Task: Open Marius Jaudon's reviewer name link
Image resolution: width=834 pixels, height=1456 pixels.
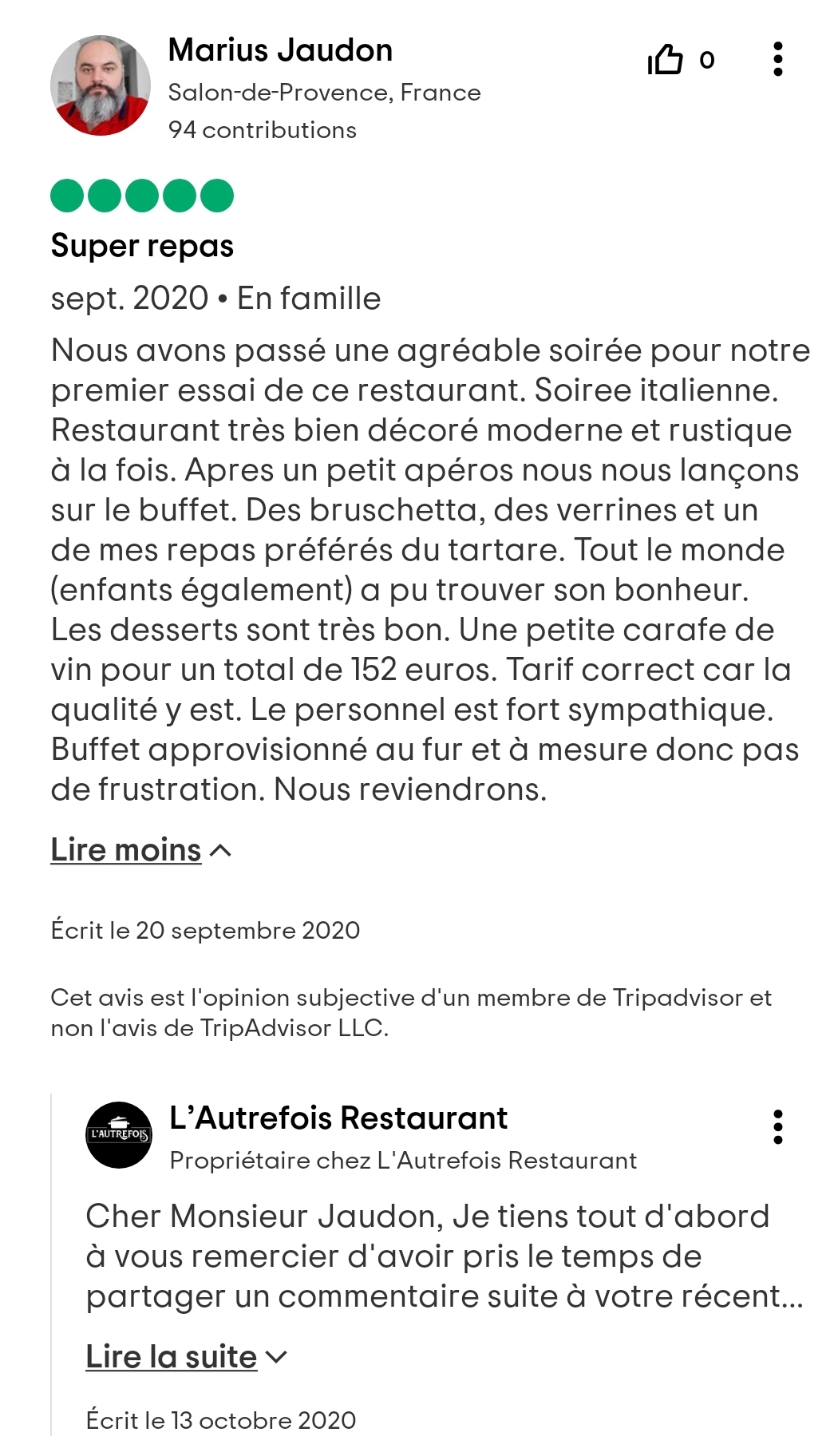Action: tap(280, 50)
